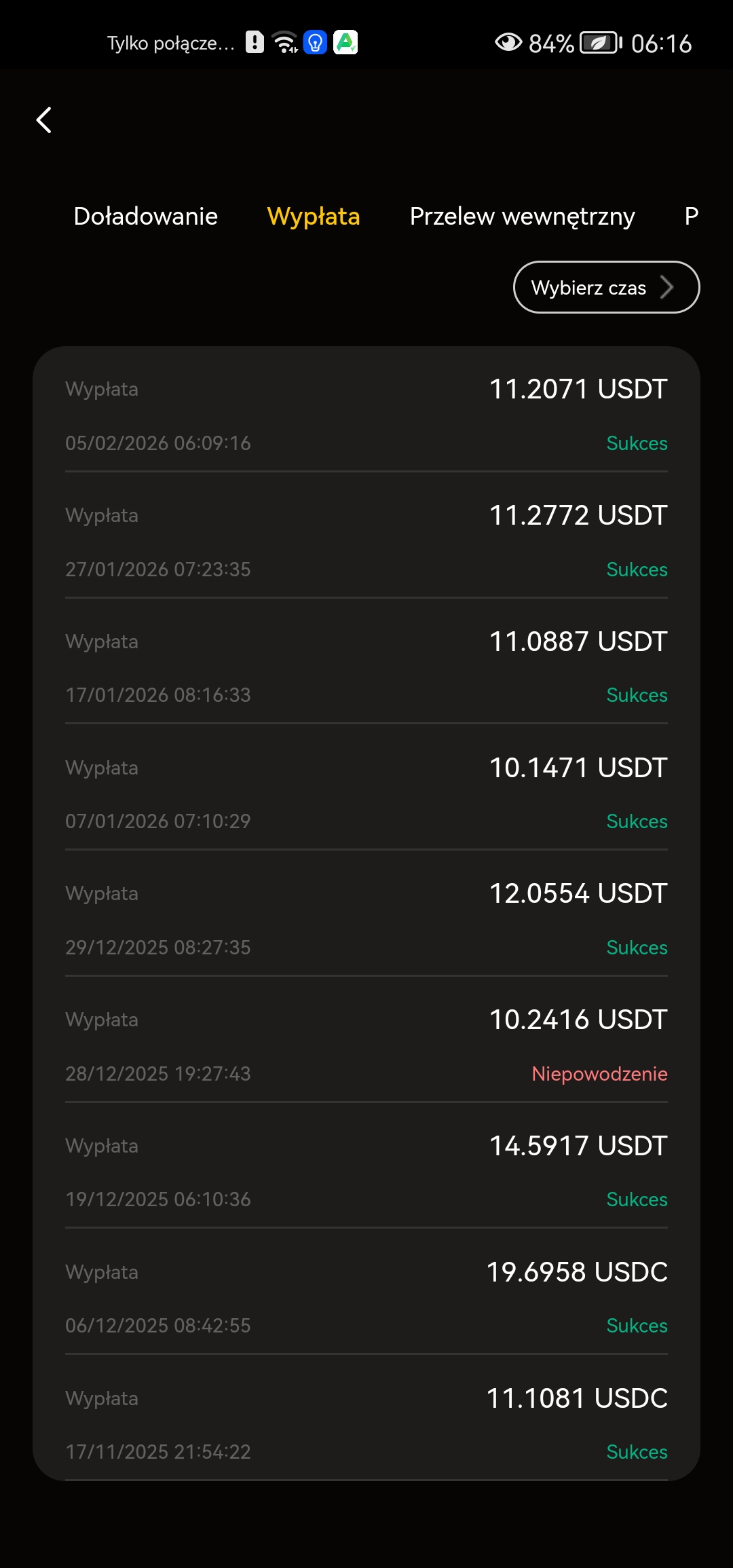Image resolution: width=733 pixels, height=1568 pixels.
Task: Open the 11.2071 USDT withdrawal details
Action: pos(366,415)
